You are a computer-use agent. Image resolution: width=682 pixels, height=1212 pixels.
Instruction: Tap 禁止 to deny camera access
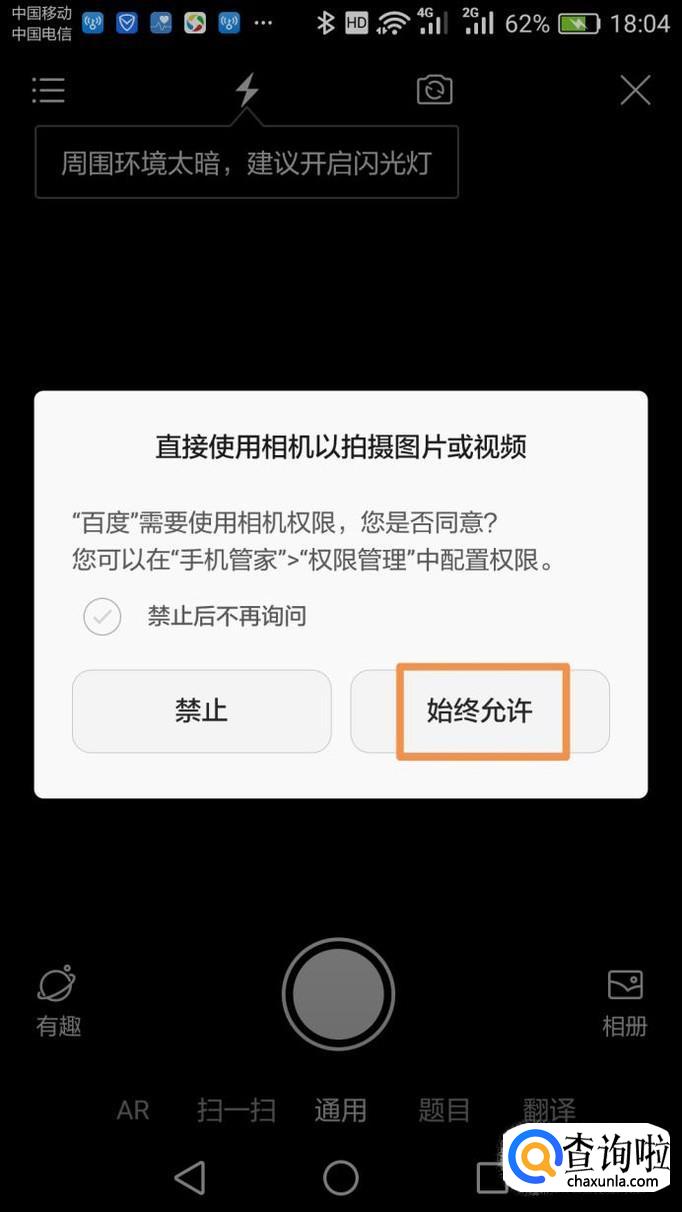point(201,711)
